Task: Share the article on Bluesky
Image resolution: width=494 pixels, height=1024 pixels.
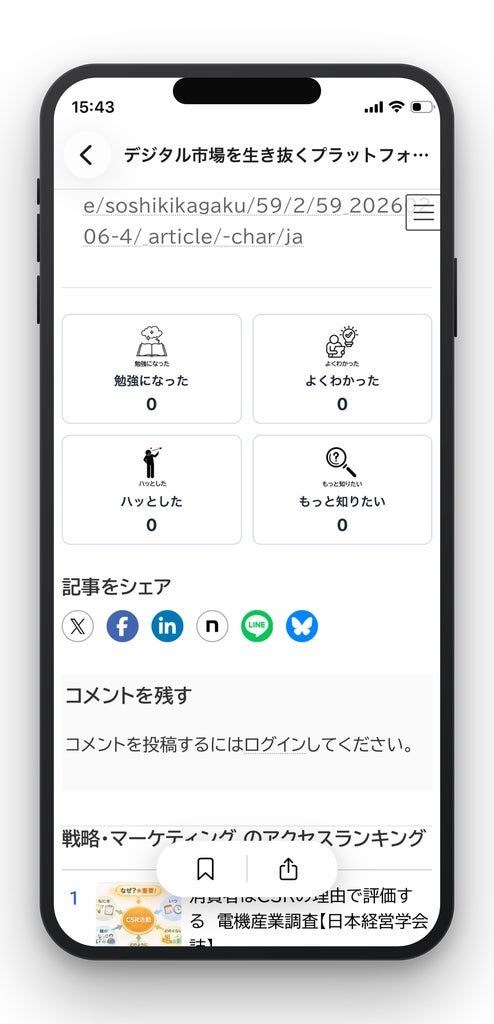Action: [302, 626]
